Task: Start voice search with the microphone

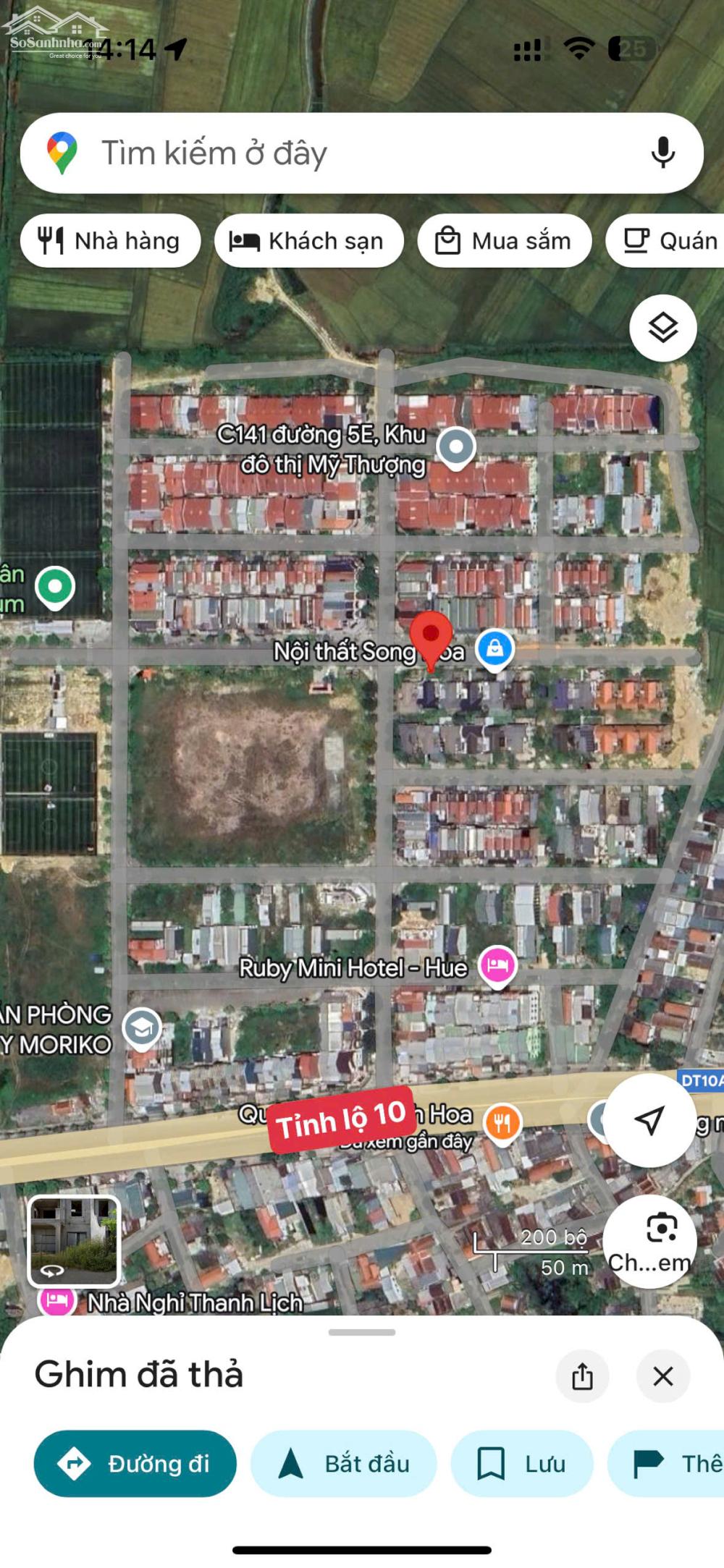Action: (662, 153)
